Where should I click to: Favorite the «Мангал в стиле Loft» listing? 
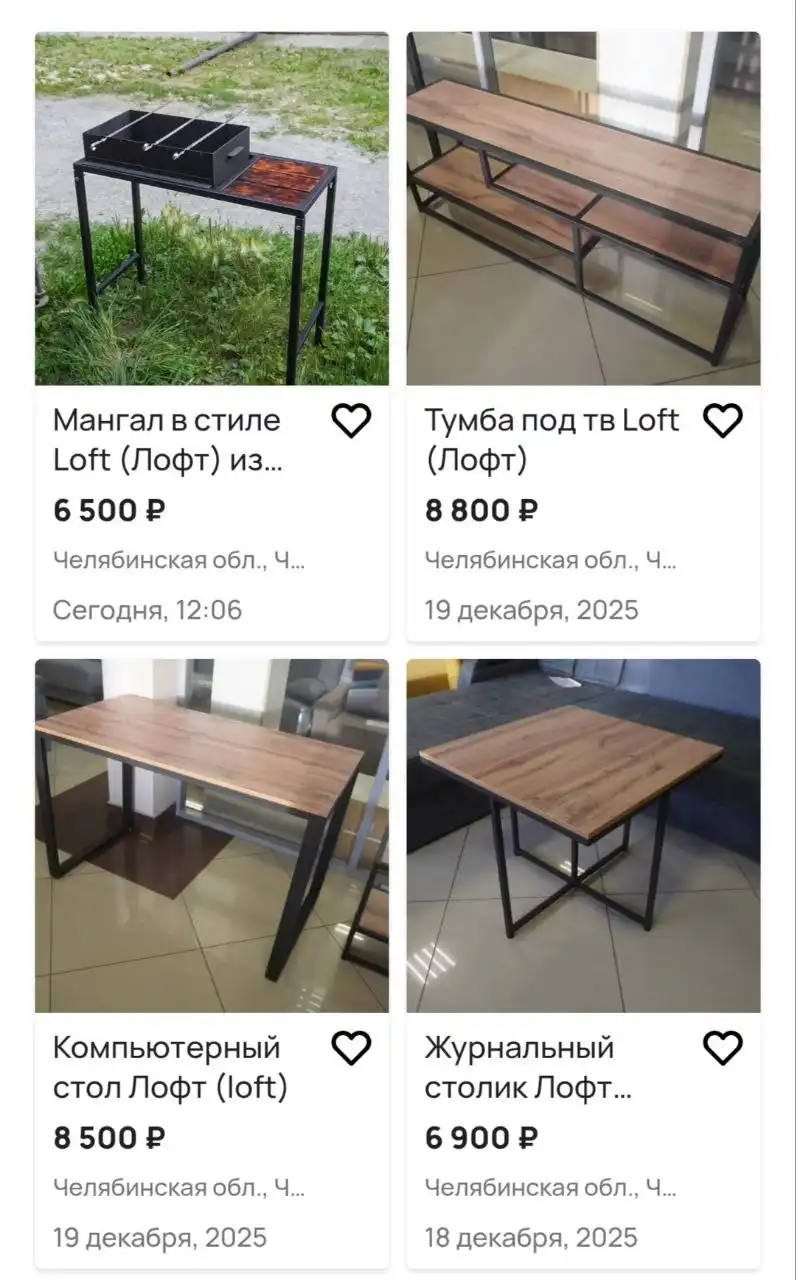351,422
